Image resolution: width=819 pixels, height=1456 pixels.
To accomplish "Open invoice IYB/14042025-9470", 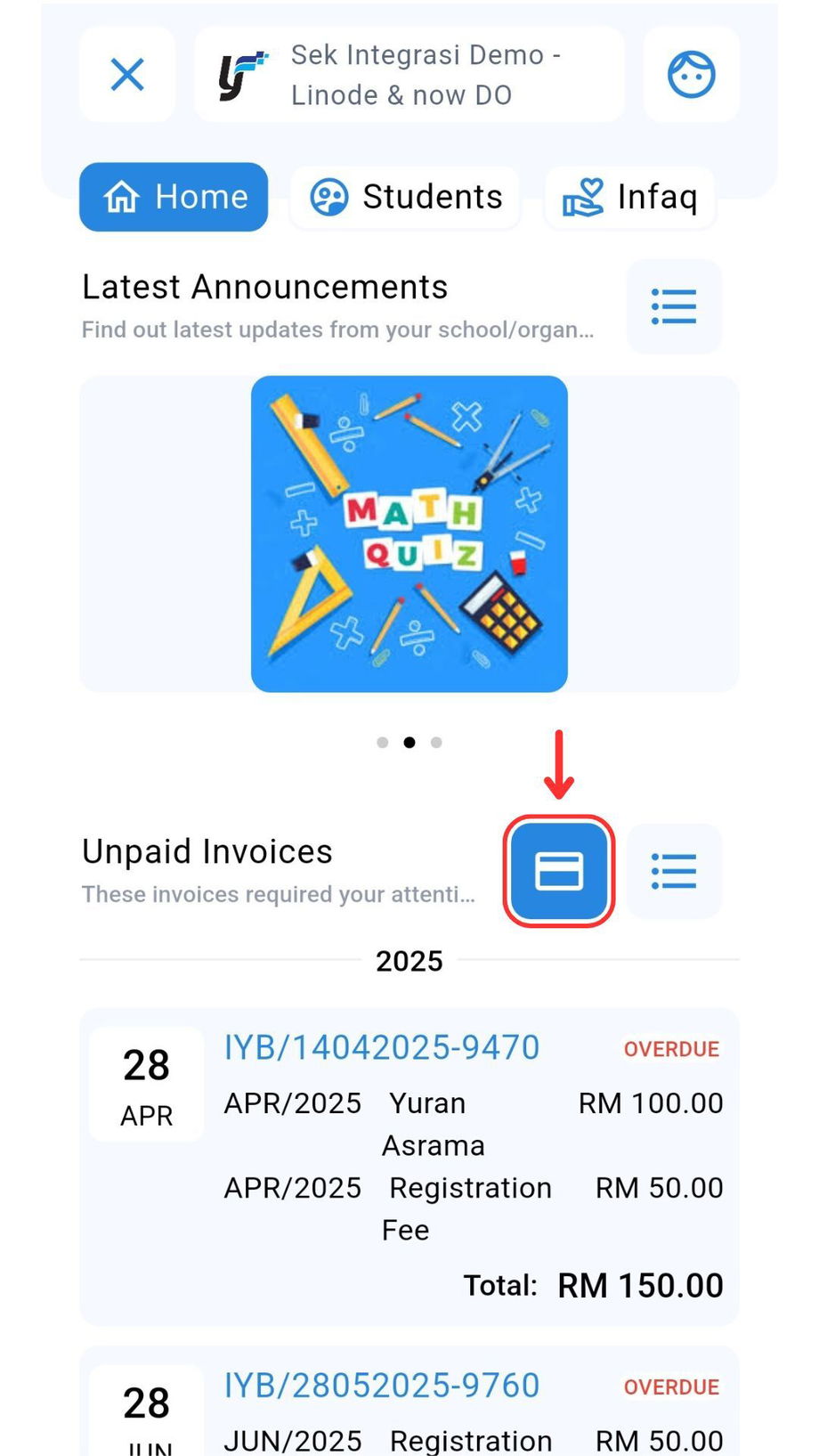I will 382,1047.
